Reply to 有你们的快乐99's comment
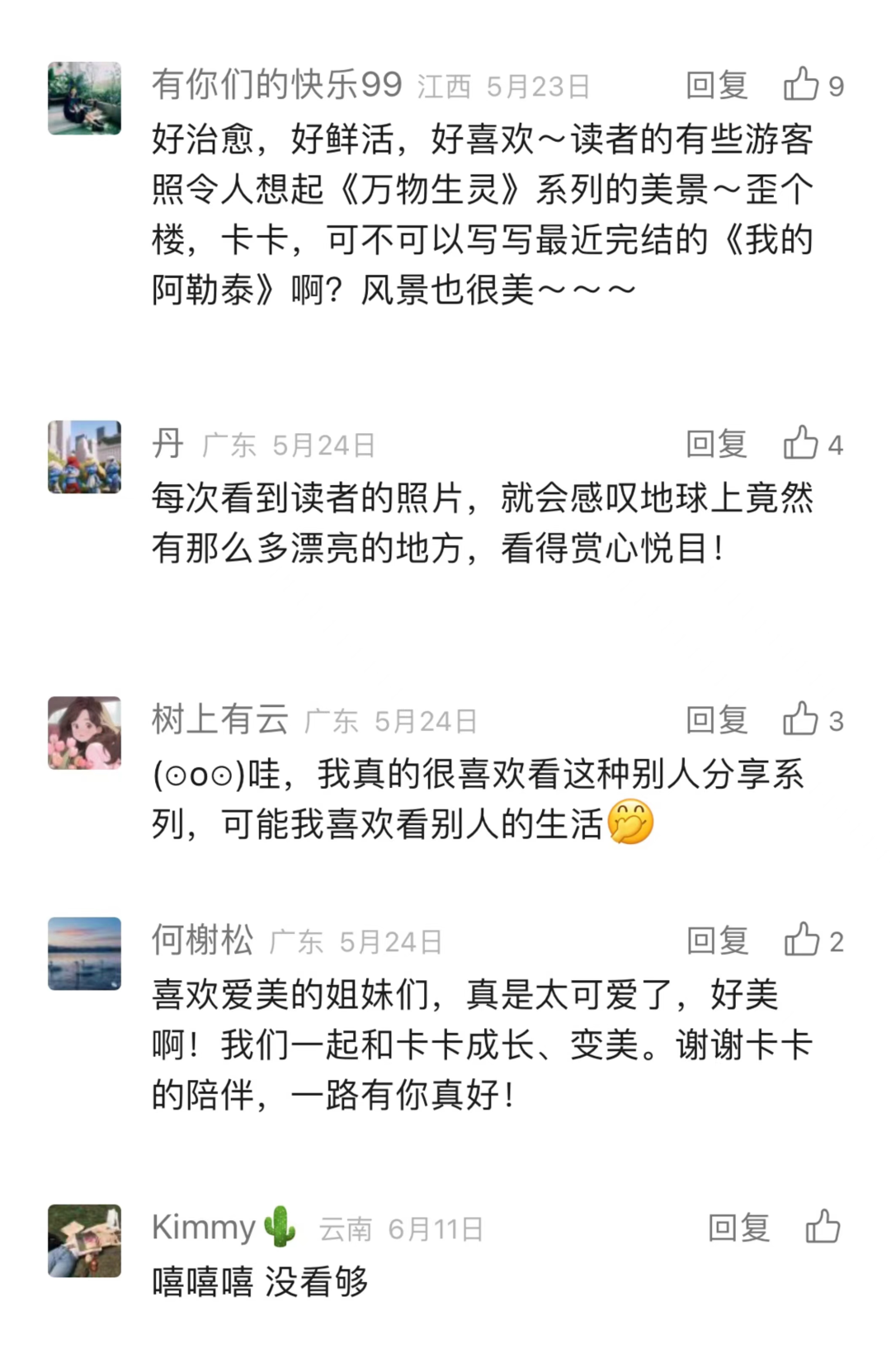The width and height of the screenshot is (891, 1372). click(x=716, y=85)
